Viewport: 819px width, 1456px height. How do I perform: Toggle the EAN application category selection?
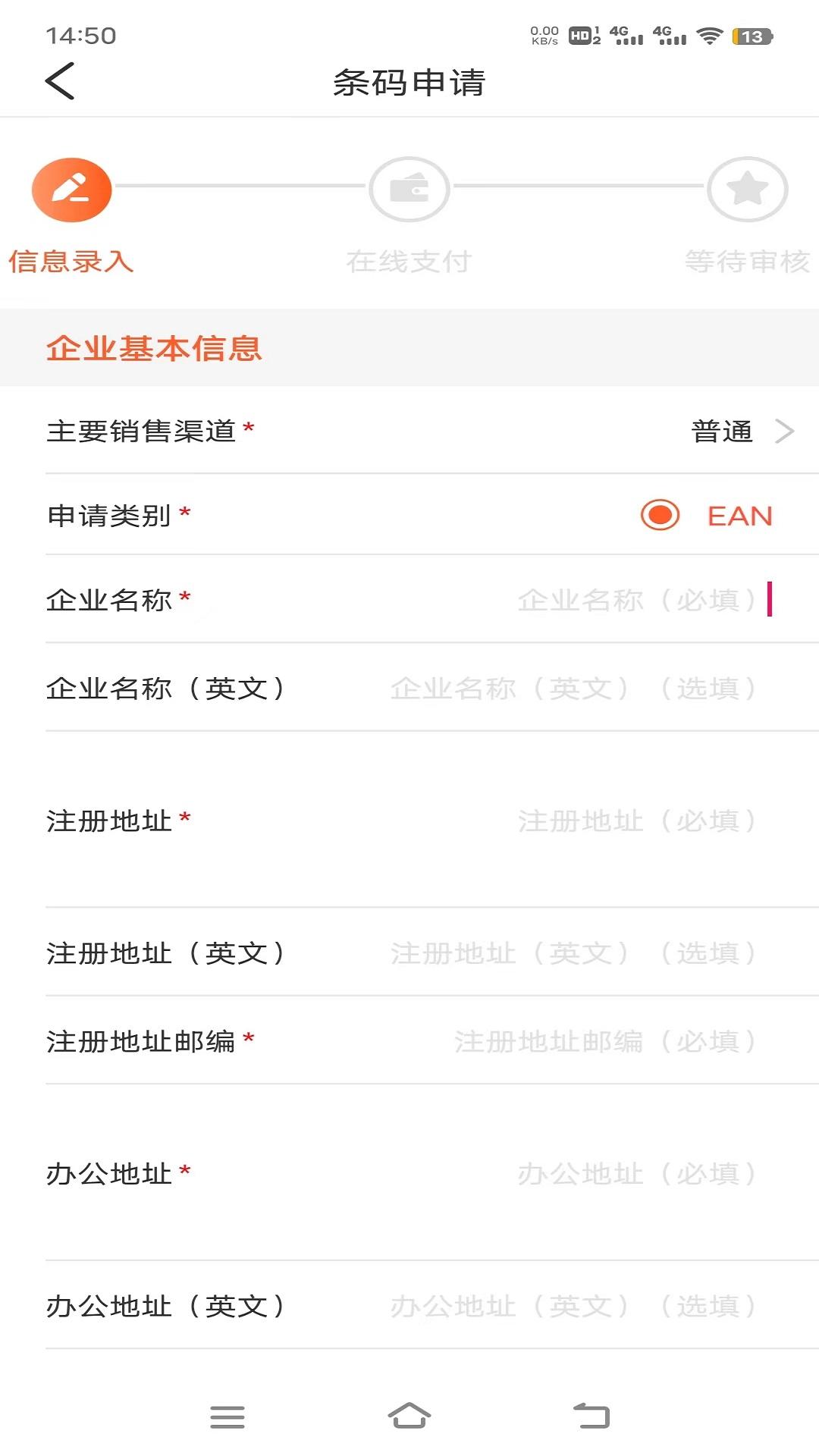tap(659, 515)
